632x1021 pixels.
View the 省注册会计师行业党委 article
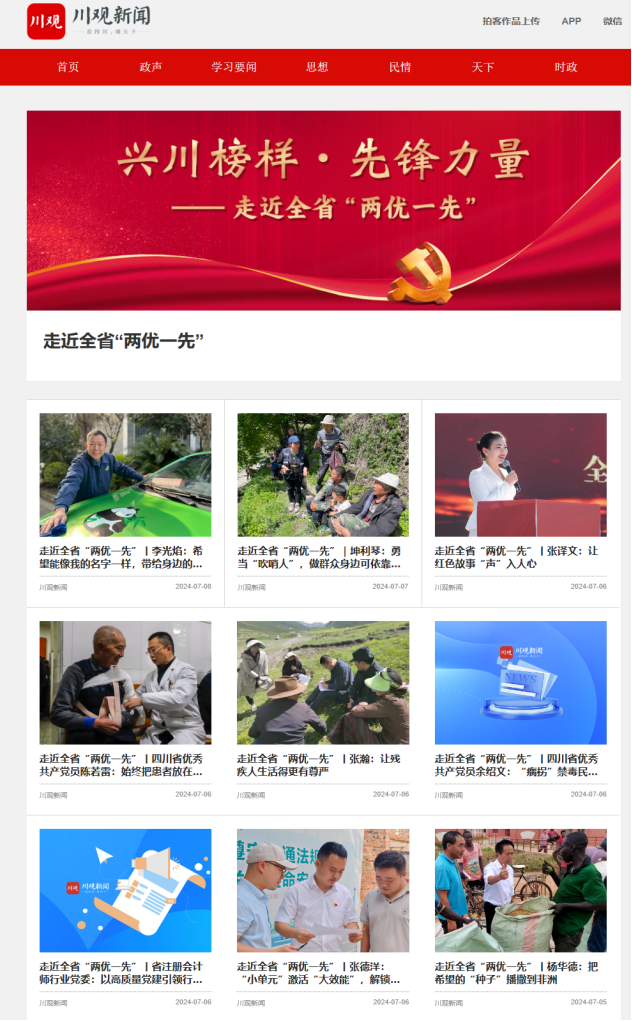coord(124,973)
